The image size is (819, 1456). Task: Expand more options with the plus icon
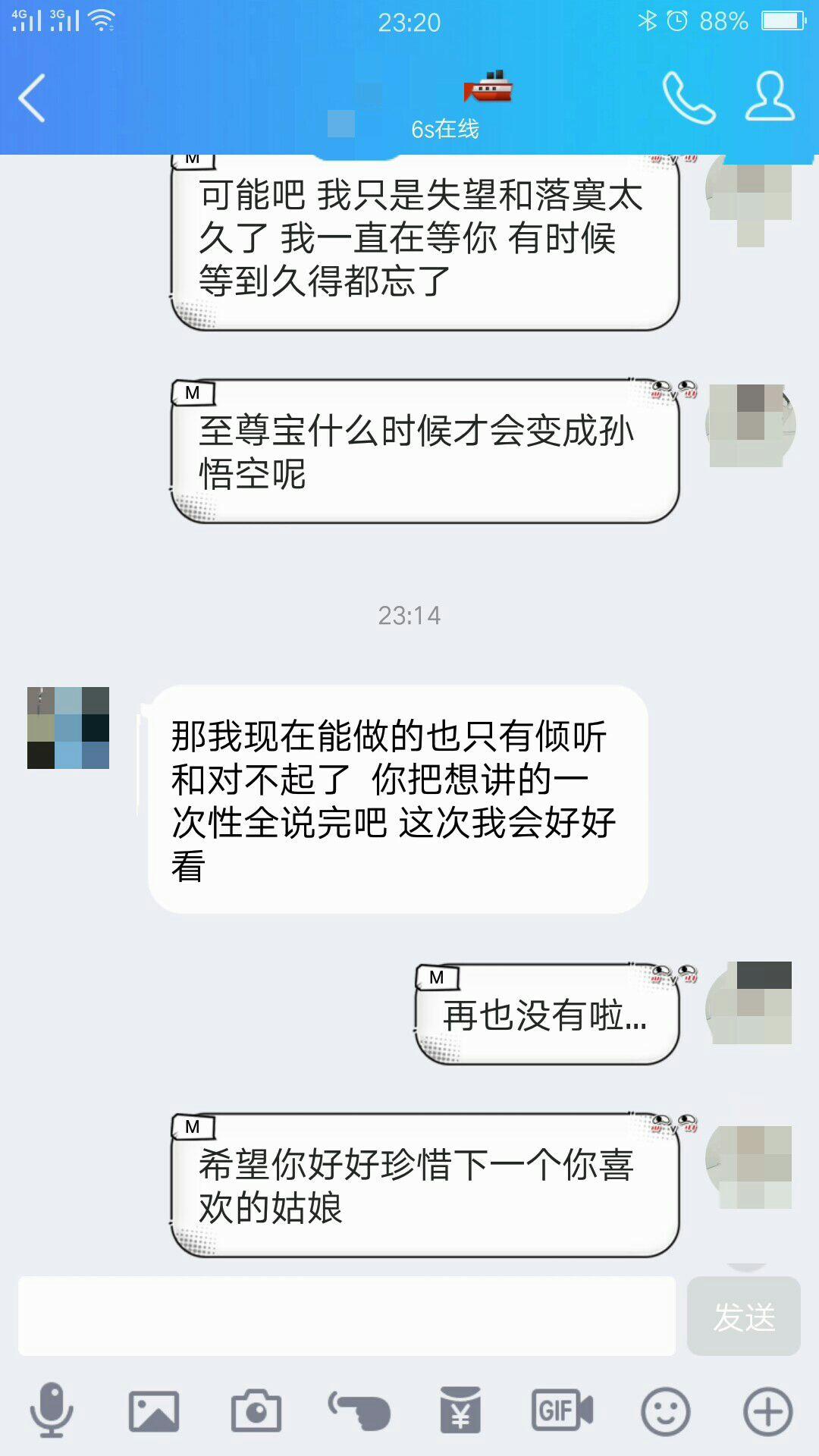(x=768, y=1411)
